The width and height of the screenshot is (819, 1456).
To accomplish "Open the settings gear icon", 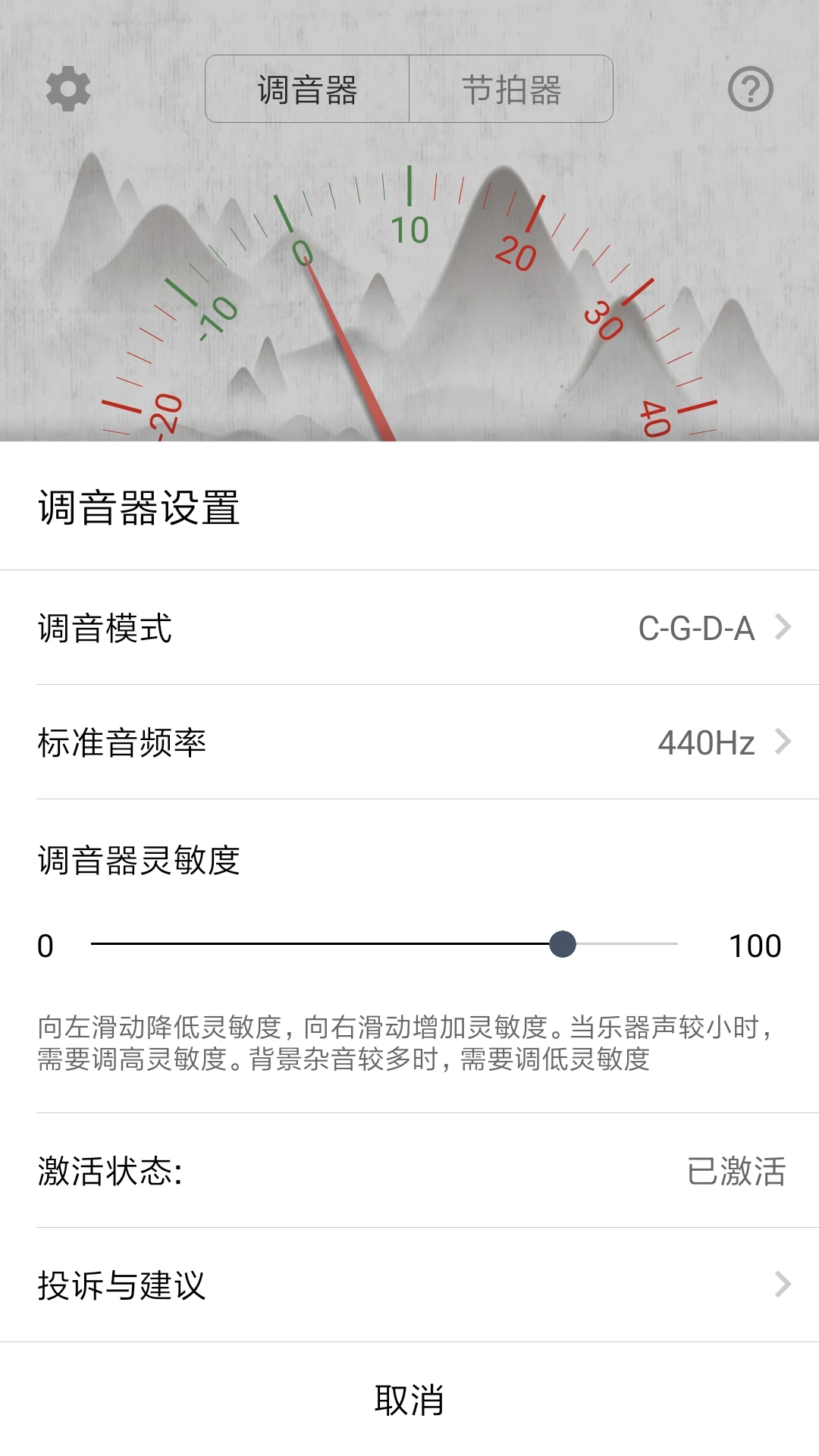I will click(68, 89).
